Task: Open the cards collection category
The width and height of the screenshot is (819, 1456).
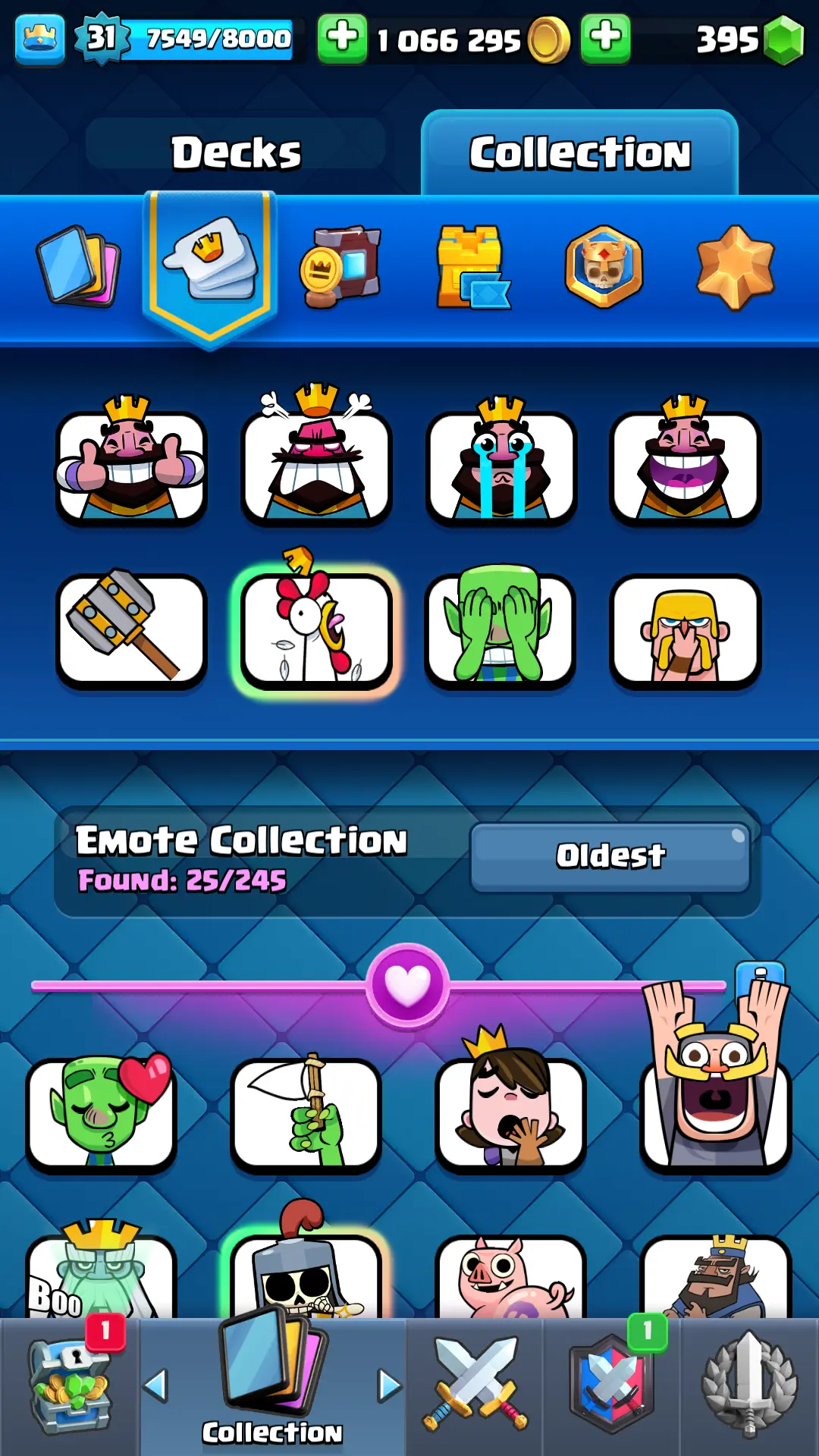Action: click(79, 265)
